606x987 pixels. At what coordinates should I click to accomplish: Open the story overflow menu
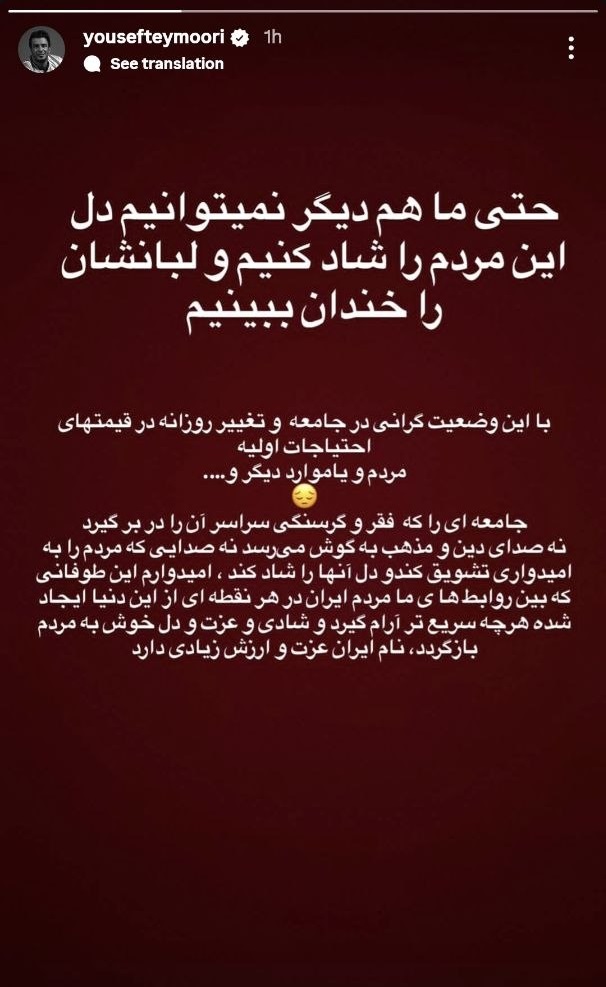tap(571, 48)
